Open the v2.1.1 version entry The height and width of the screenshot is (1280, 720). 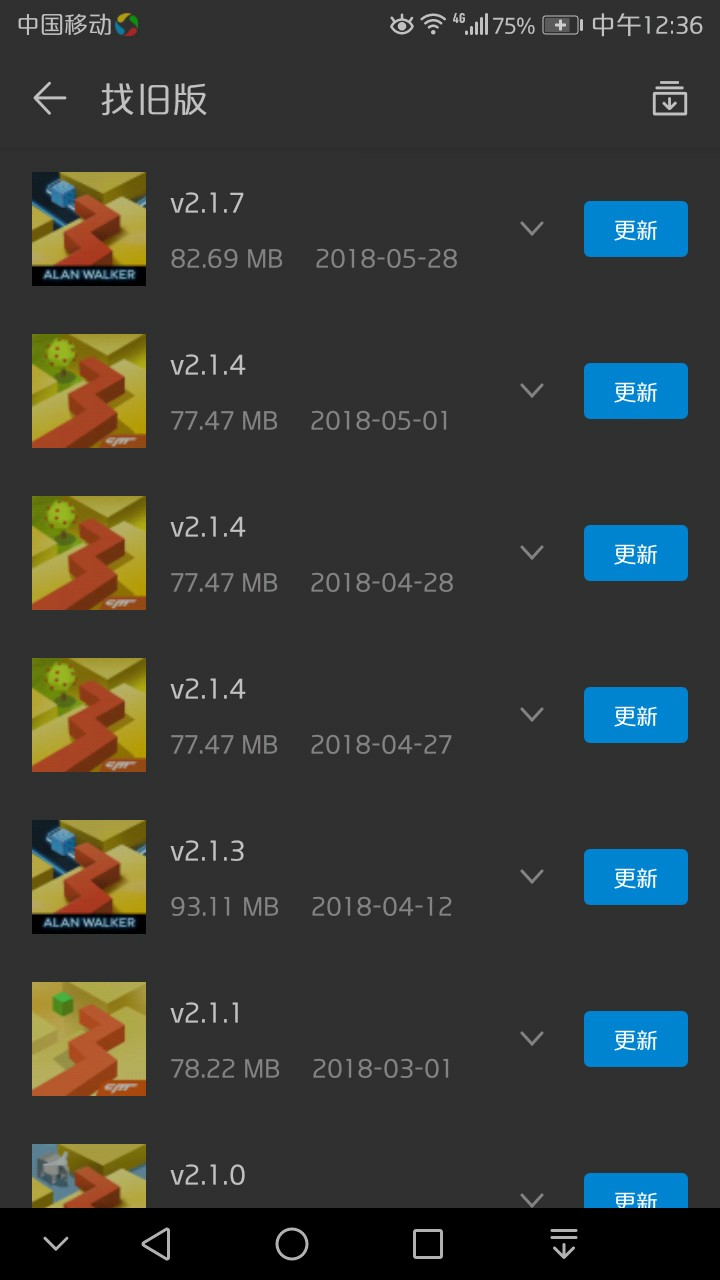point(300,1040)
